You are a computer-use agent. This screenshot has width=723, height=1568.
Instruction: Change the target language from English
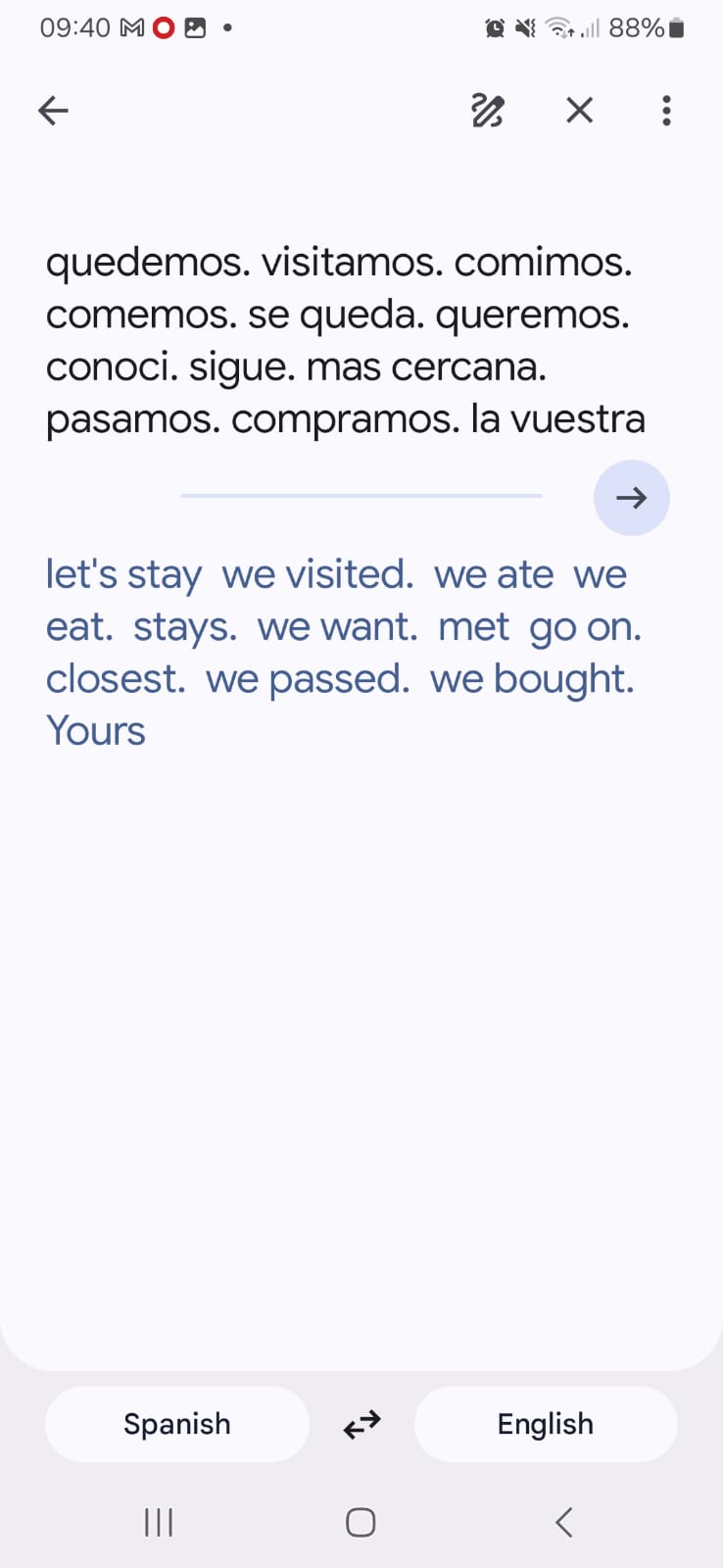pyautogui.click(x=545, y=1424)
